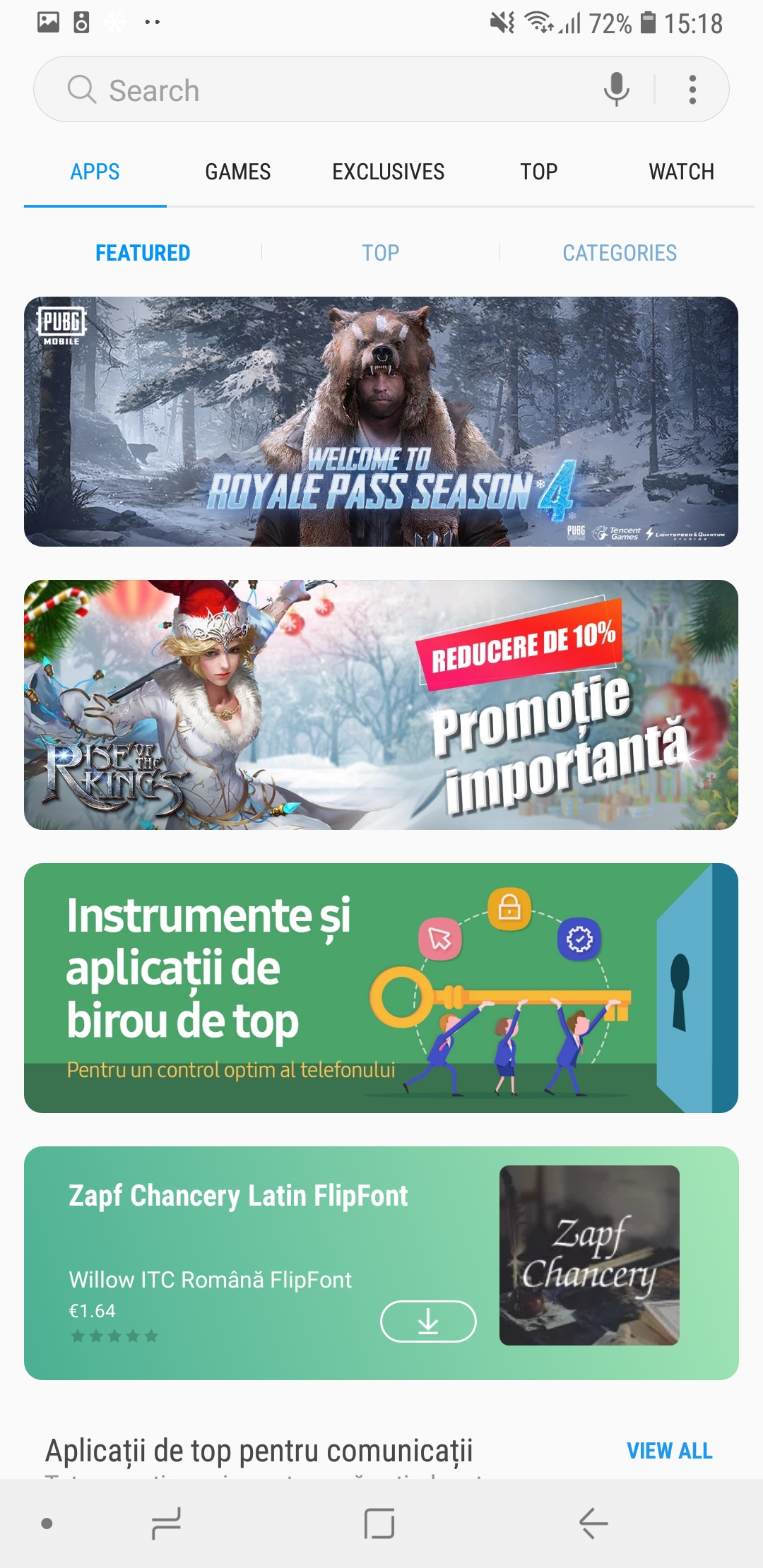Open the main TOP tab beside EXCLUSIVES
The height and width of the screenshot is (1568, 763).
[539, 172]
